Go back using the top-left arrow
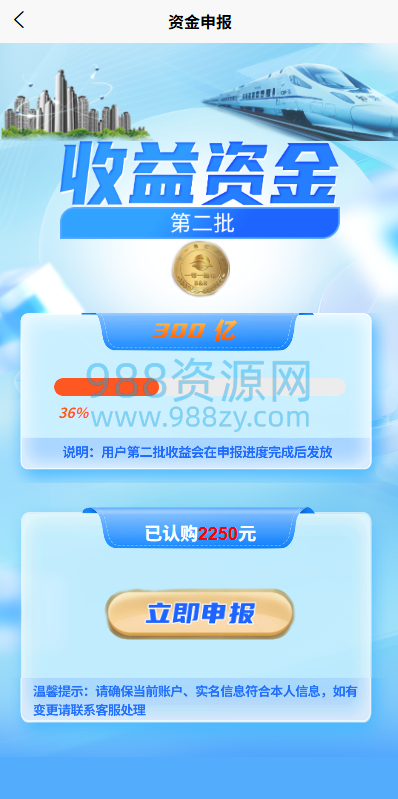This screenshot has height=799, width=398. tap(19, 21)
